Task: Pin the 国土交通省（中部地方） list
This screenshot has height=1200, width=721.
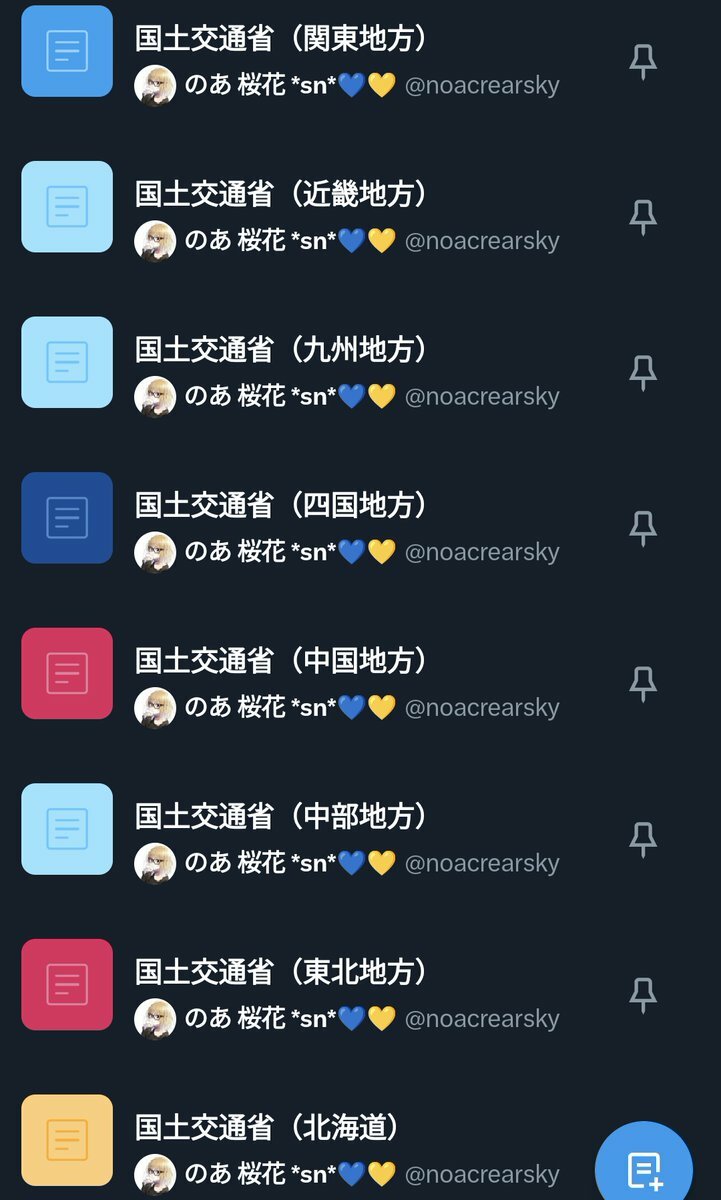Action: pyautogui.click(x=643, y=839)
